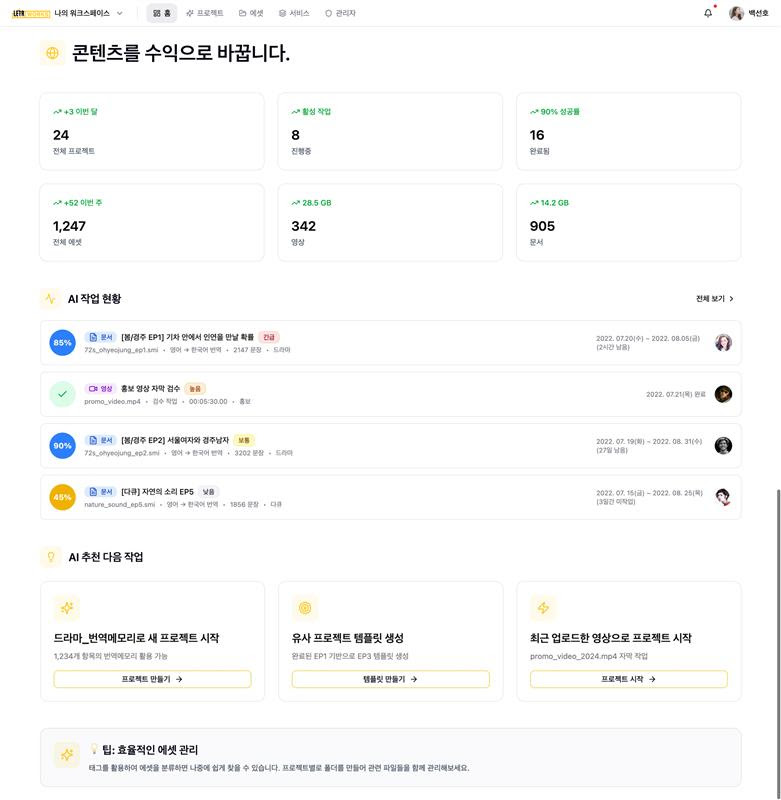The width and height of the screenshot is (781, 800).
Task: Open the 나의 워크스페이스 workspace dropdown
Action: pyautogui.click(x=88, y=13)
